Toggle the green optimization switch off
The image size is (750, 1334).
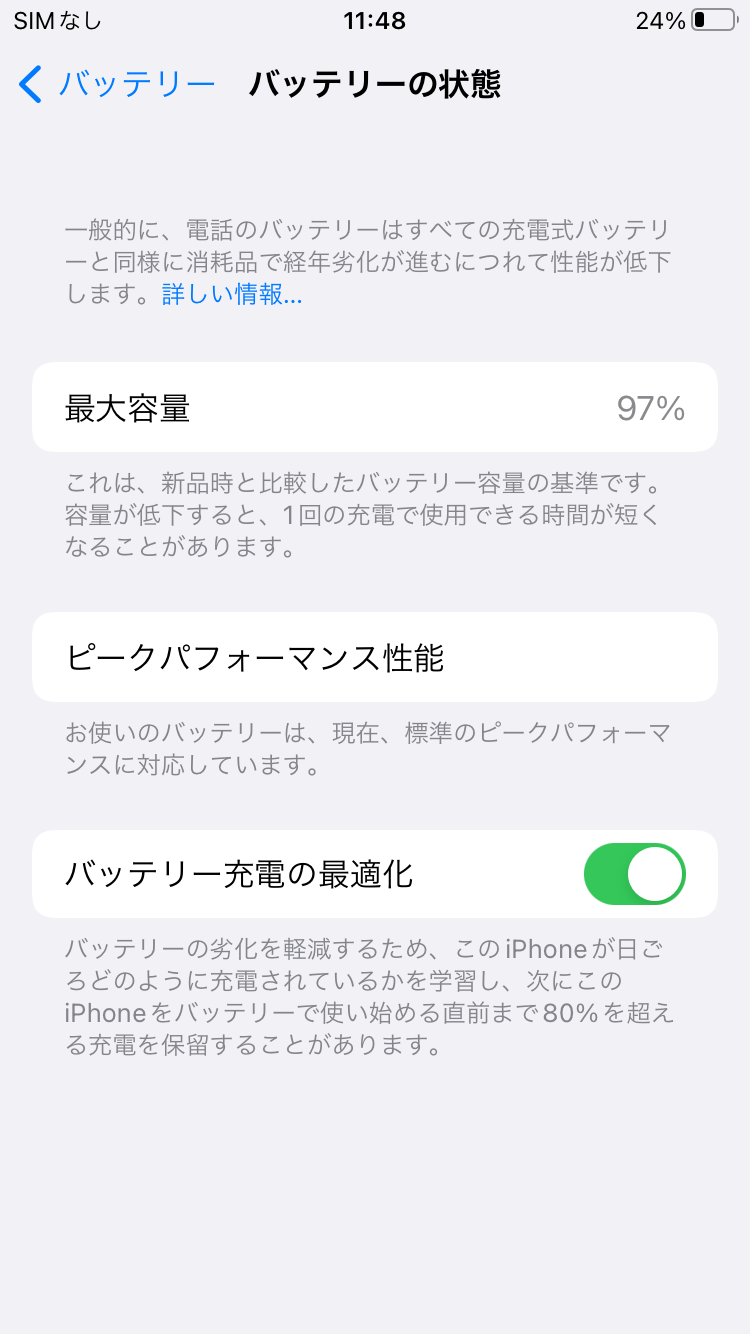(x=635, y=873)
